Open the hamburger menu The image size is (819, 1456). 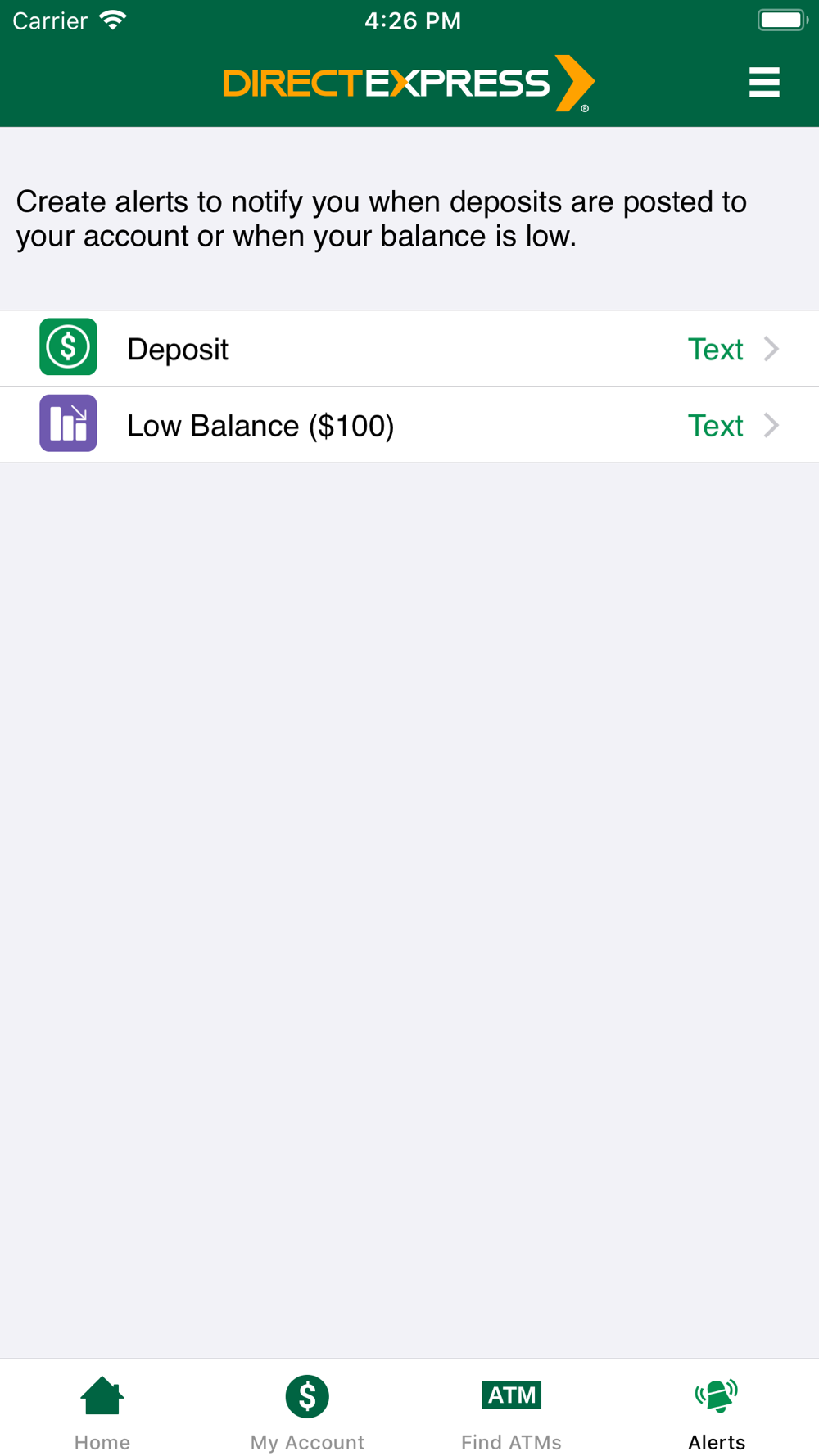764,83
